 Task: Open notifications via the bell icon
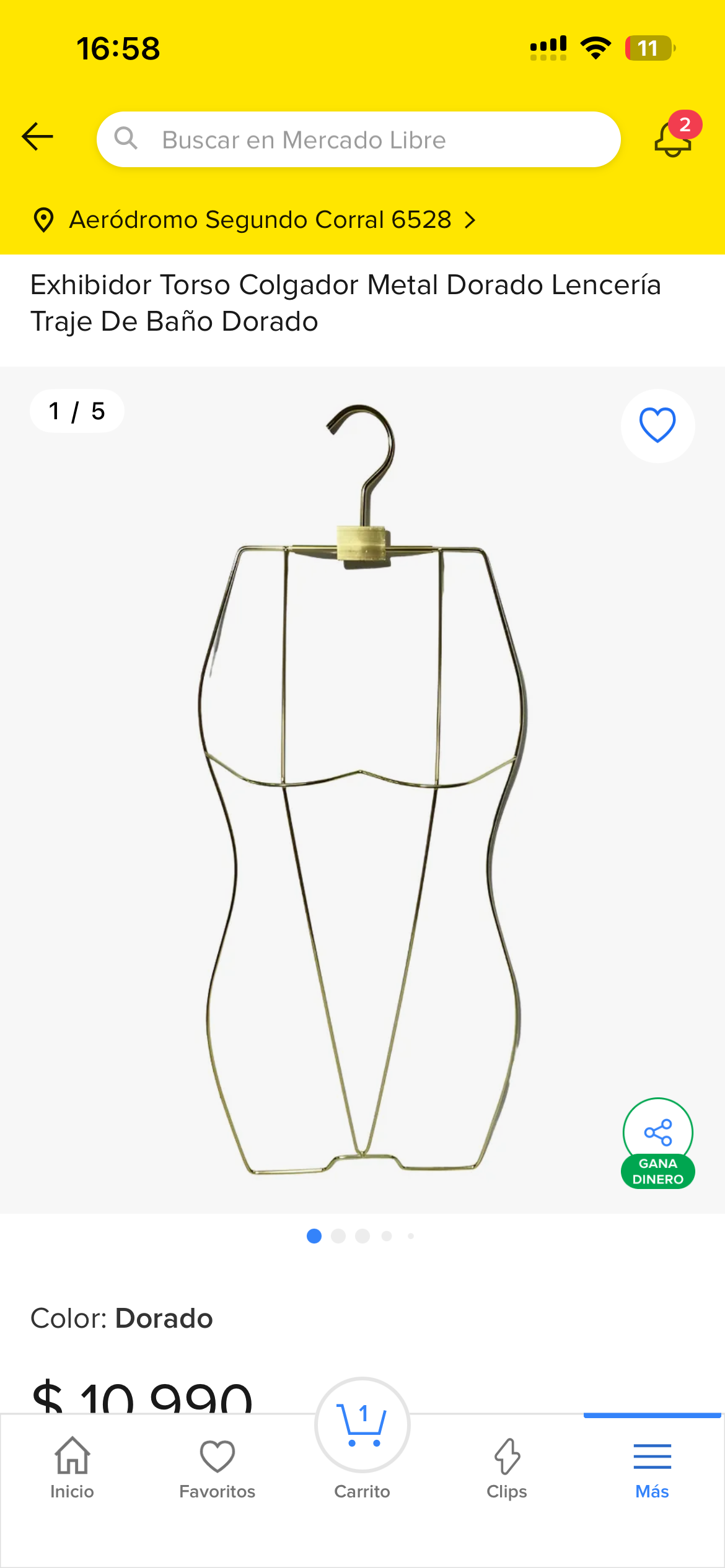pos(673,139)
